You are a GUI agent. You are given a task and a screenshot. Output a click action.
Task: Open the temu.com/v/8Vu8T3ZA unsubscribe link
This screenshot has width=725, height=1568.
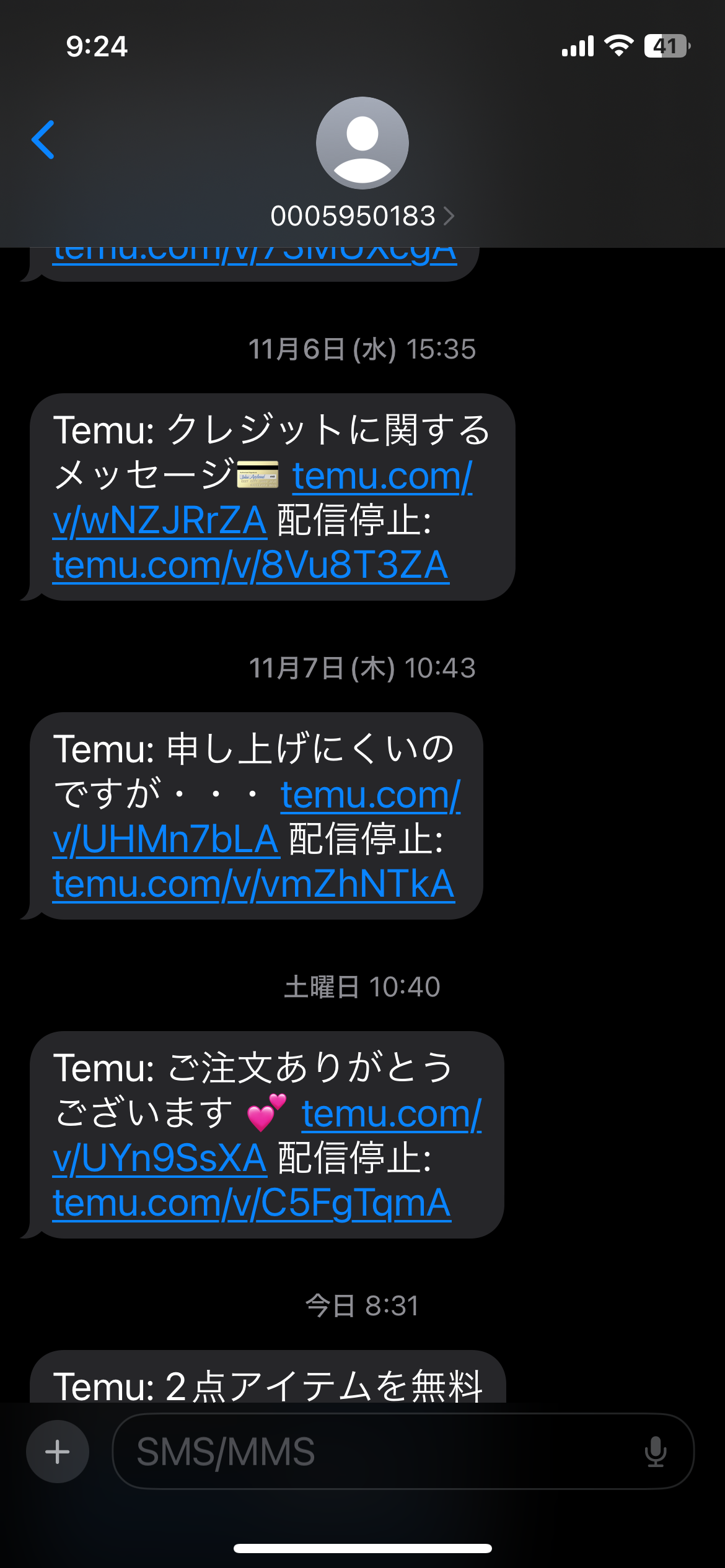pos(251,565)
